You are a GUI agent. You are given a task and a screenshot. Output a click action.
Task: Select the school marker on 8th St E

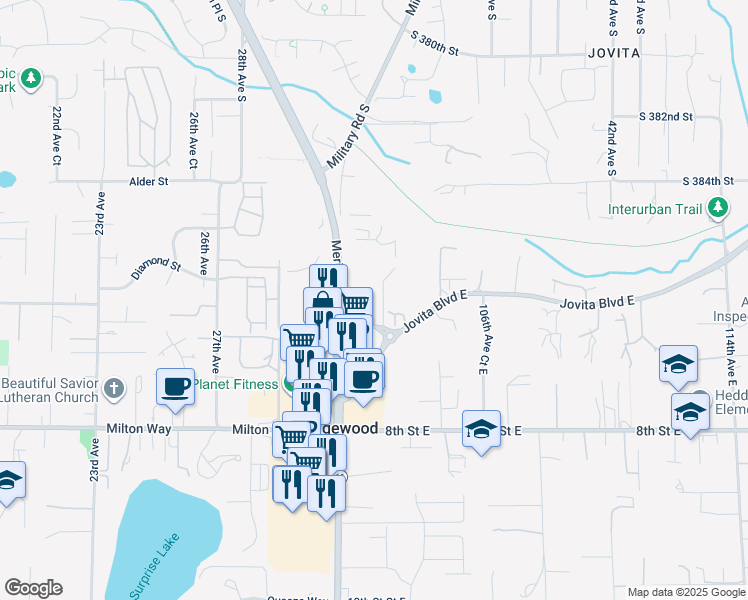tap(481, 428)
